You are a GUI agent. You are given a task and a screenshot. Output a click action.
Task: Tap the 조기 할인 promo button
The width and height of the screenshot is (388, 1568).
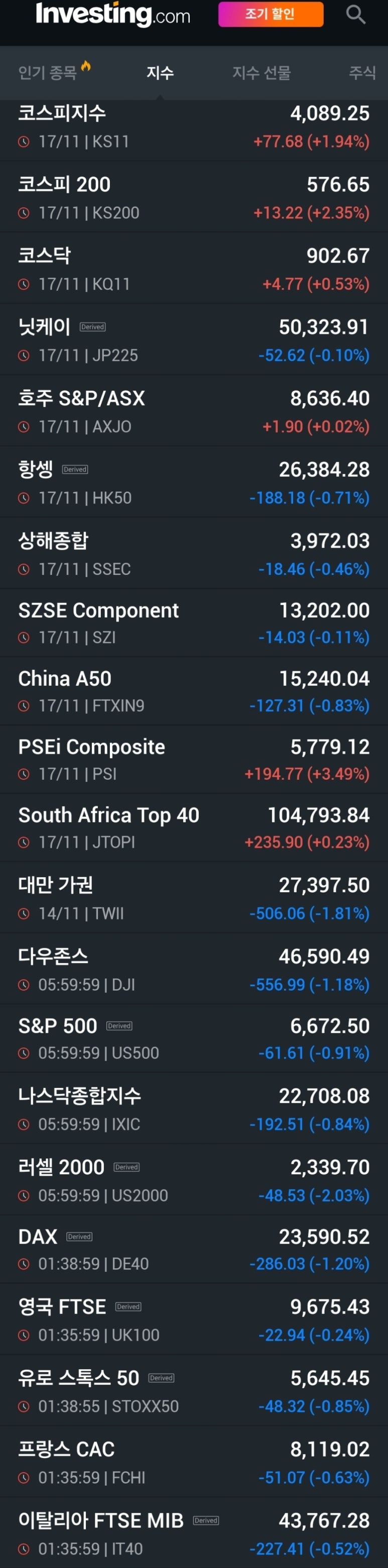coord(271,15)
